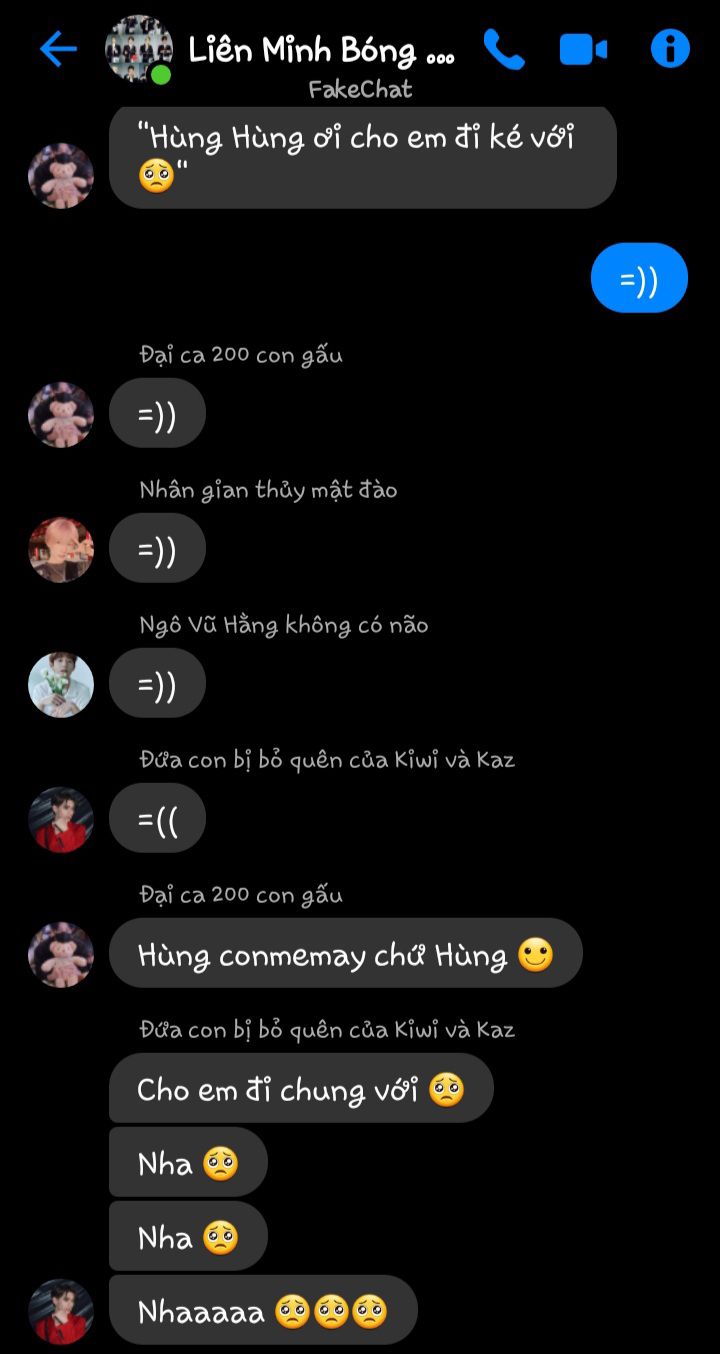Image resolution: width=720 pixels, height=1354 pixels.
Task: Start a voice call with the group
Action: pyautogui.click(x=504, y=49)
